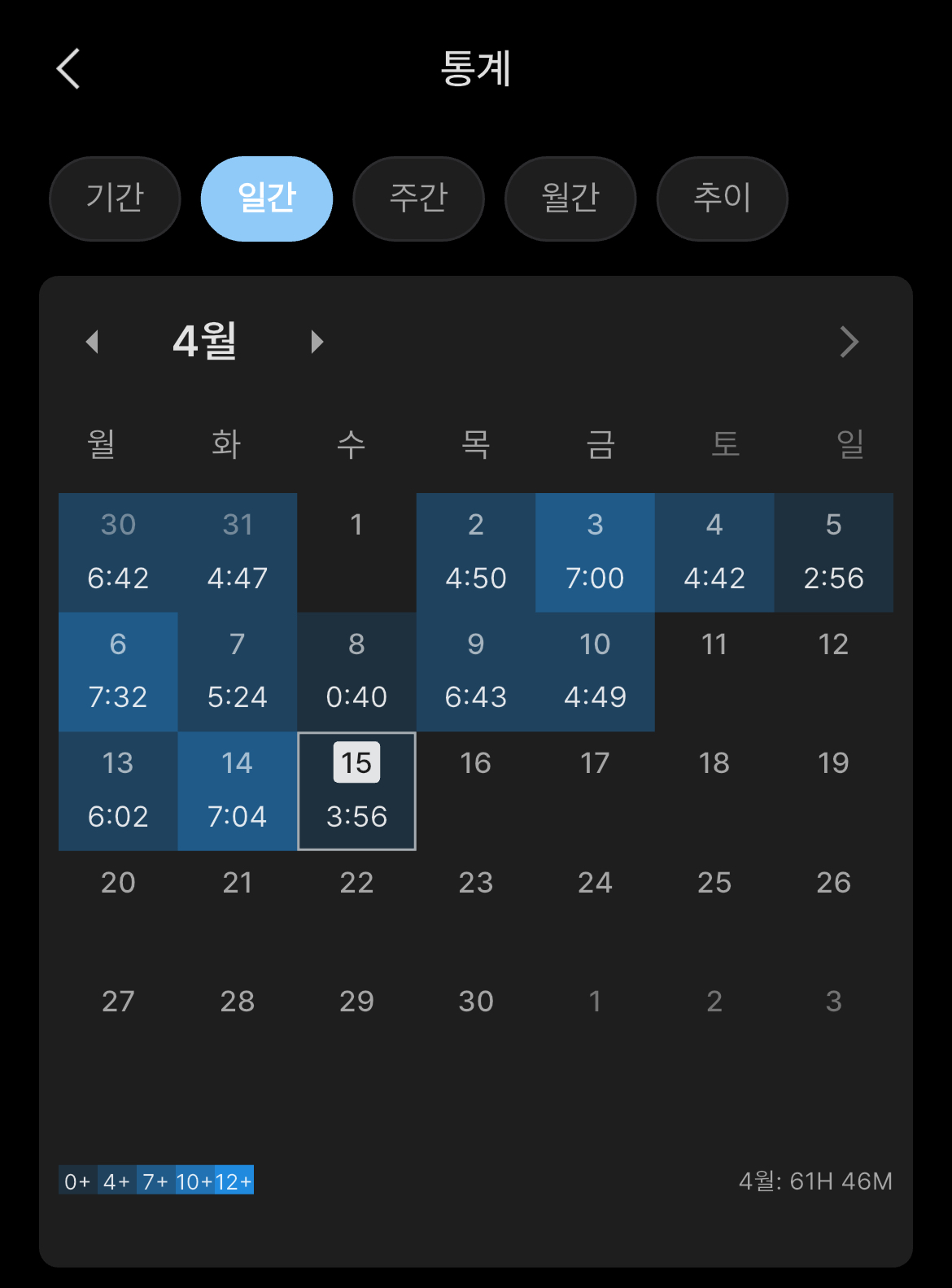This screenshot has width=952, height=1288.
Task: Select March 30 showing 6:42
Action: 118,552
